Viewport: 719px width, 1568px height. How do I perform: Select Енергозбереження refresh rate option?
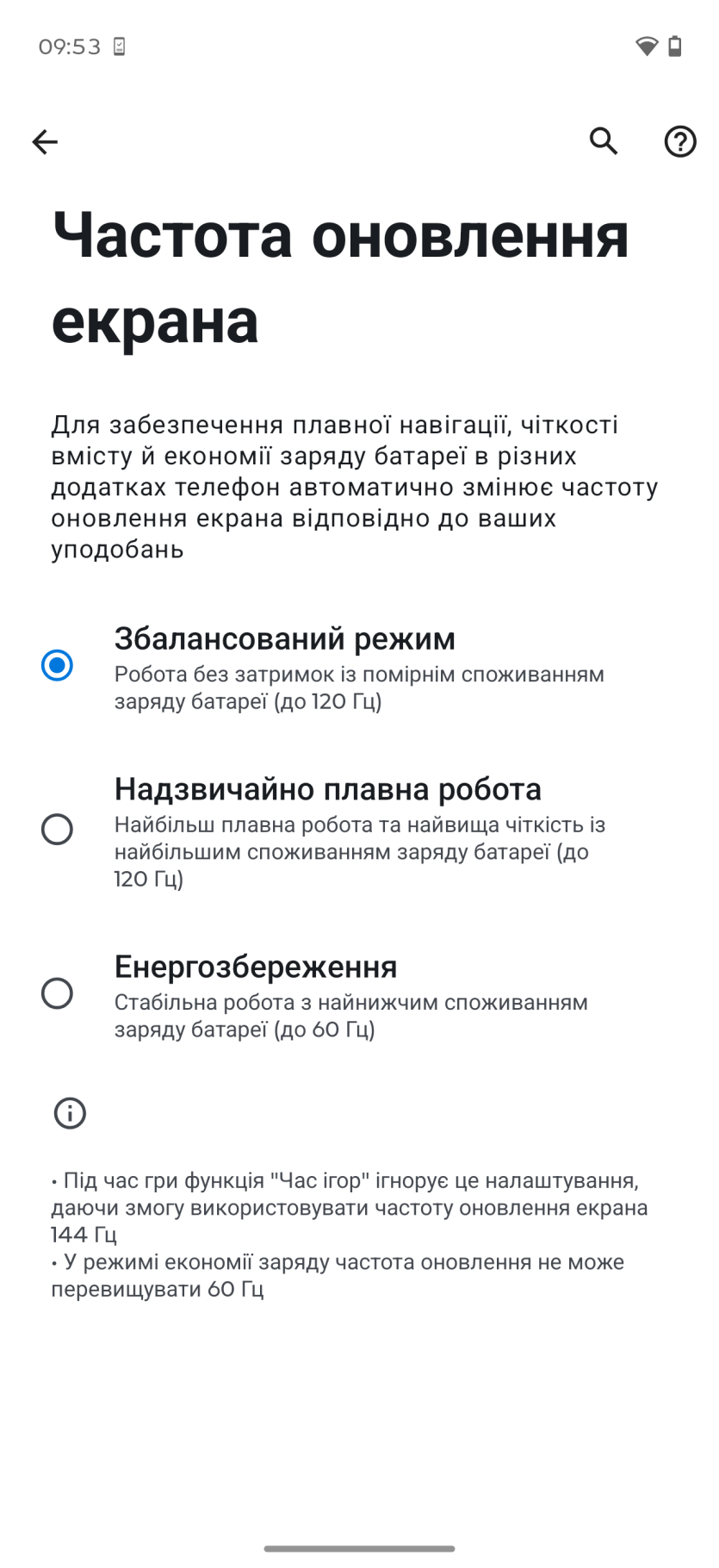[x=359, y=994]
